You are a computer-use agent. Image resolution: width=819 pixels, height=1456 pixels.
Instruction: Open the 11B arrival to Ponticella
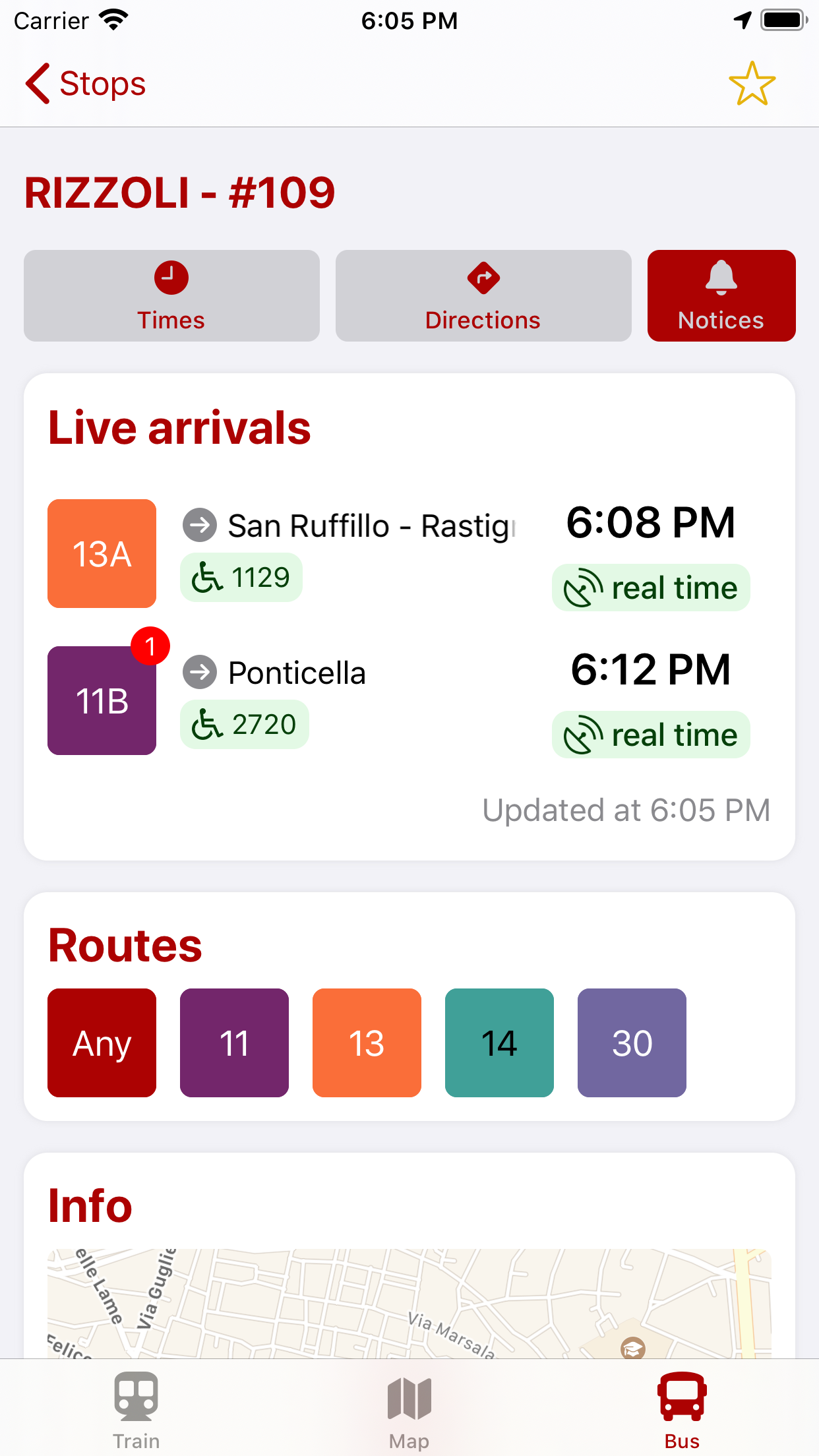coord(409,700)
